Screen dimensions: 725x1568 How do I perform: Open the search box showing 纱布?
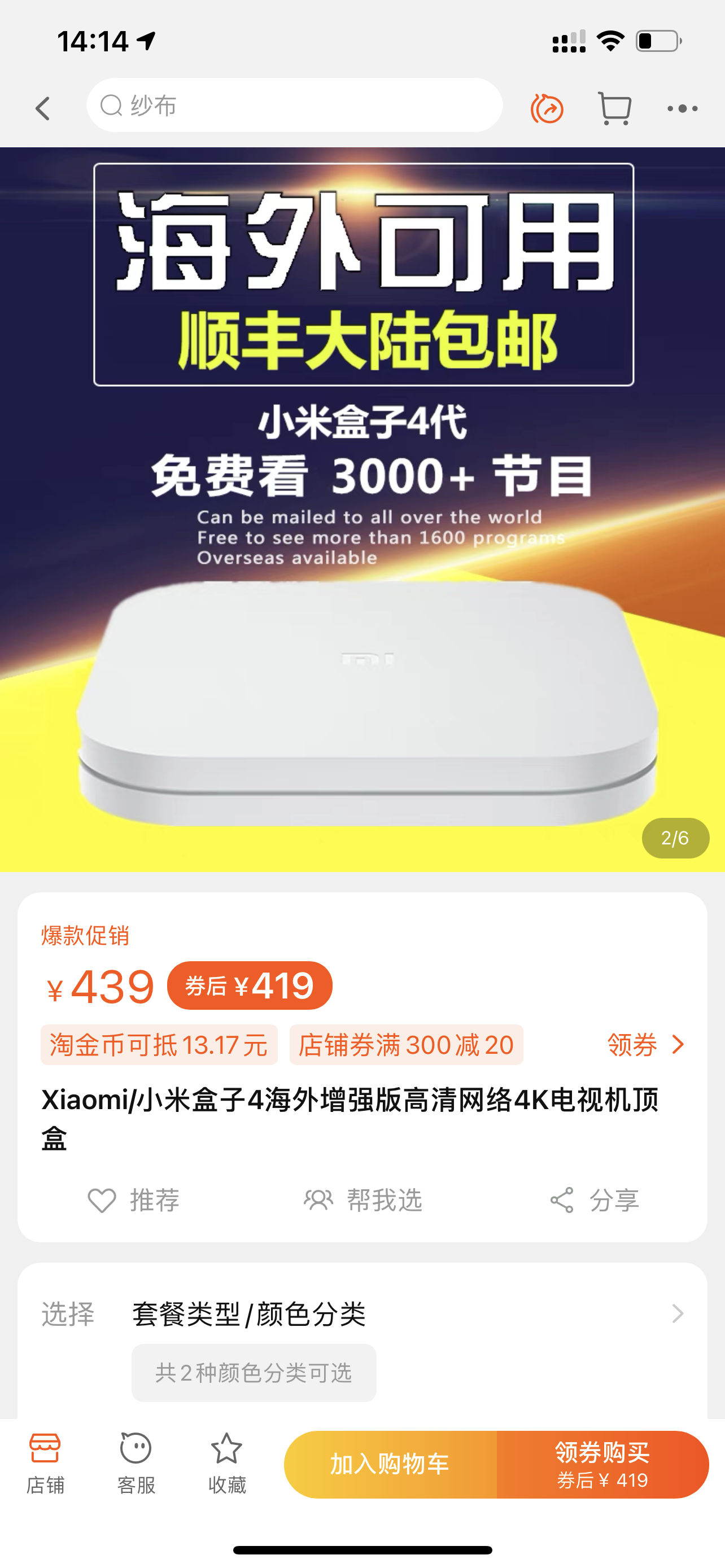tap(294, 106)
